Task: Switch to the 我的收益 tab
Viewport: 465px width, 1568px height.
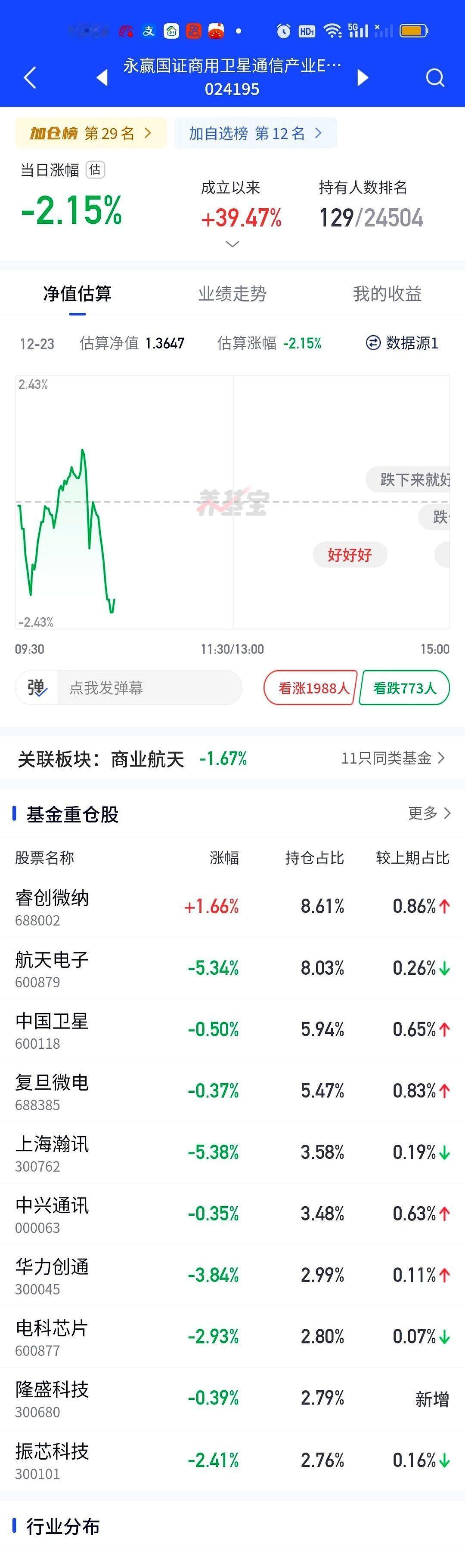Action: (387, 294)
